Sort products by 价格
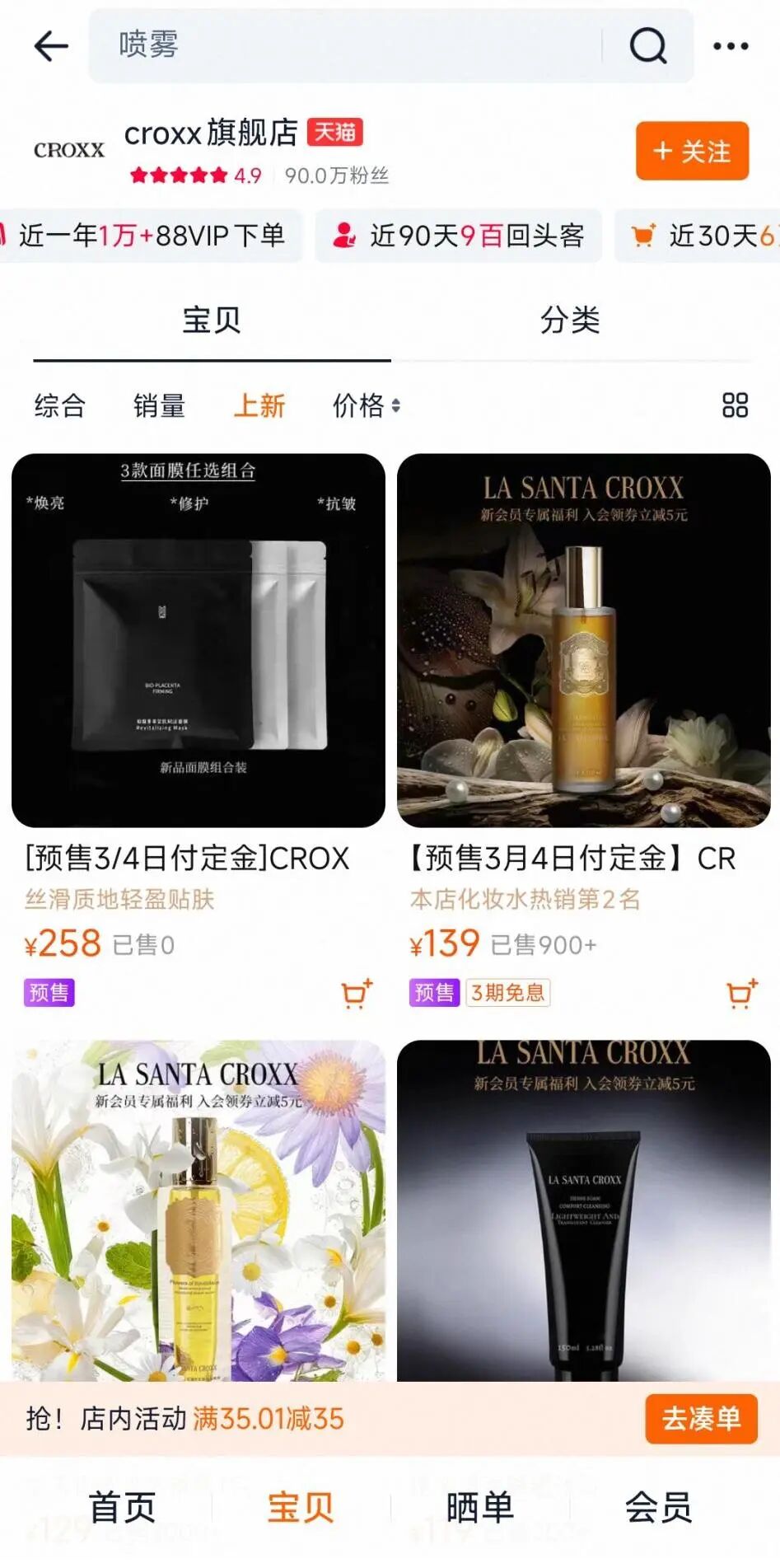 click(x=365, y=405)
